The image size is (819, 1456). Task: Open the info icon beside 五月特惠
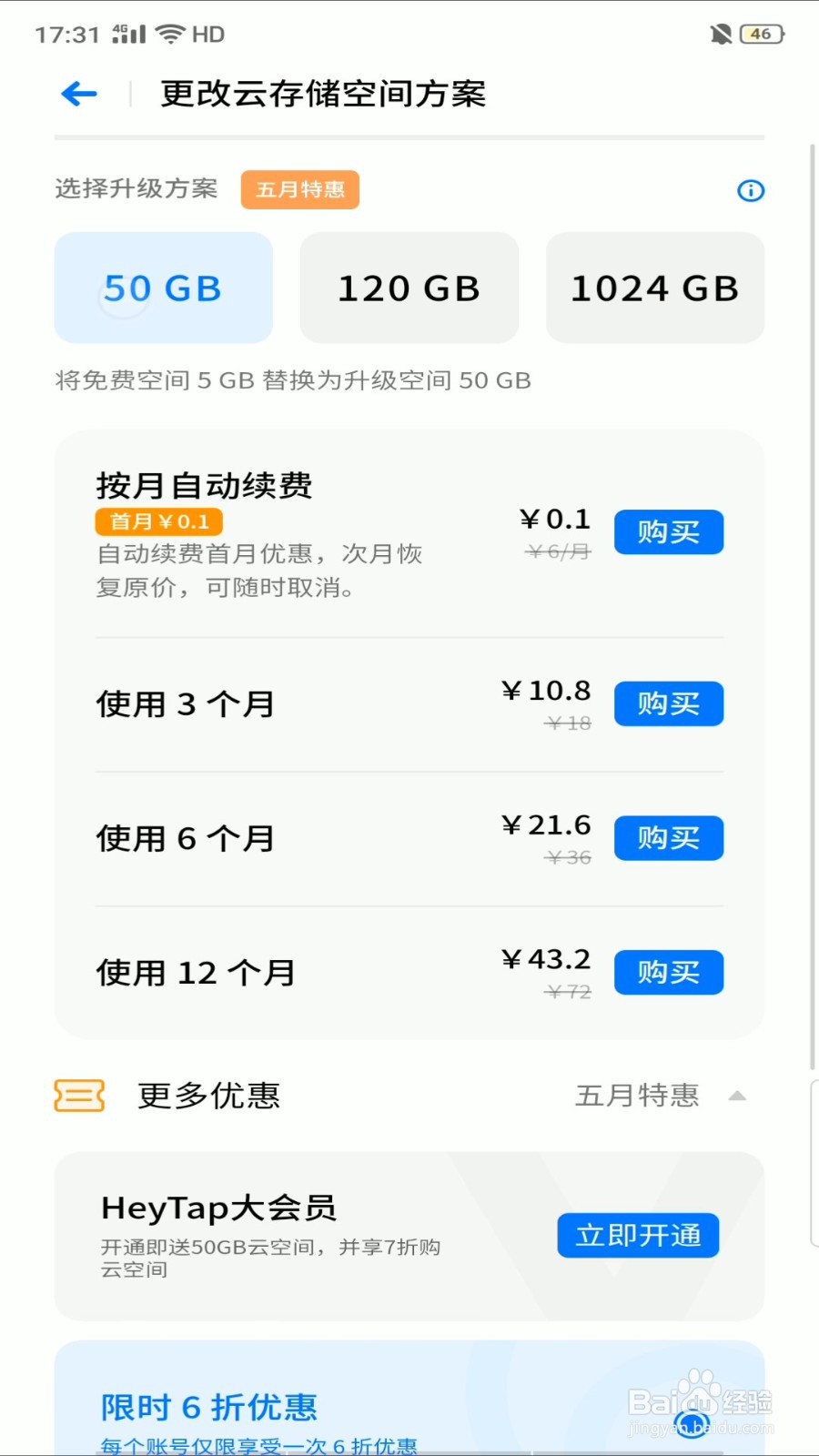coord(751,190)
